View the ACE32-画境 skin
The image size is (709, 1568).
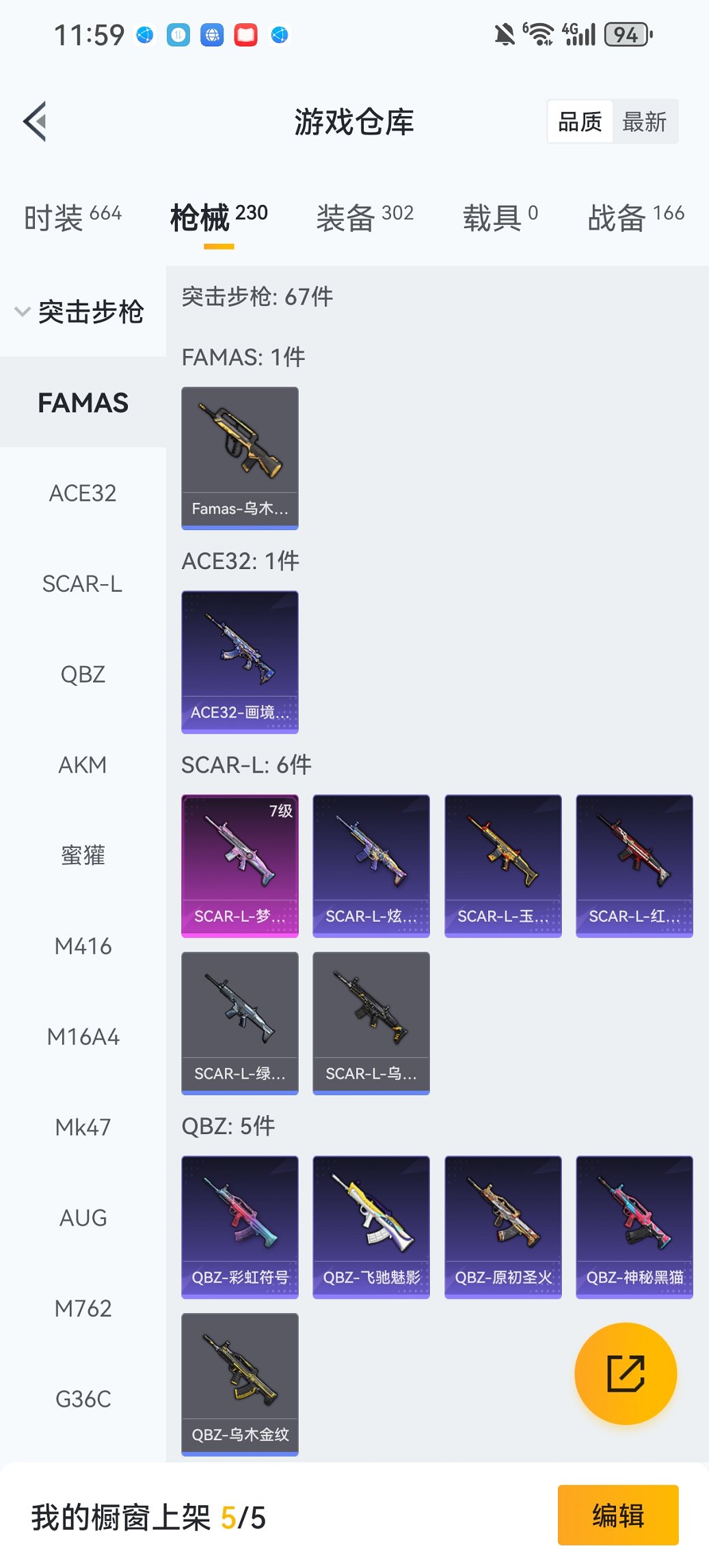240,661
